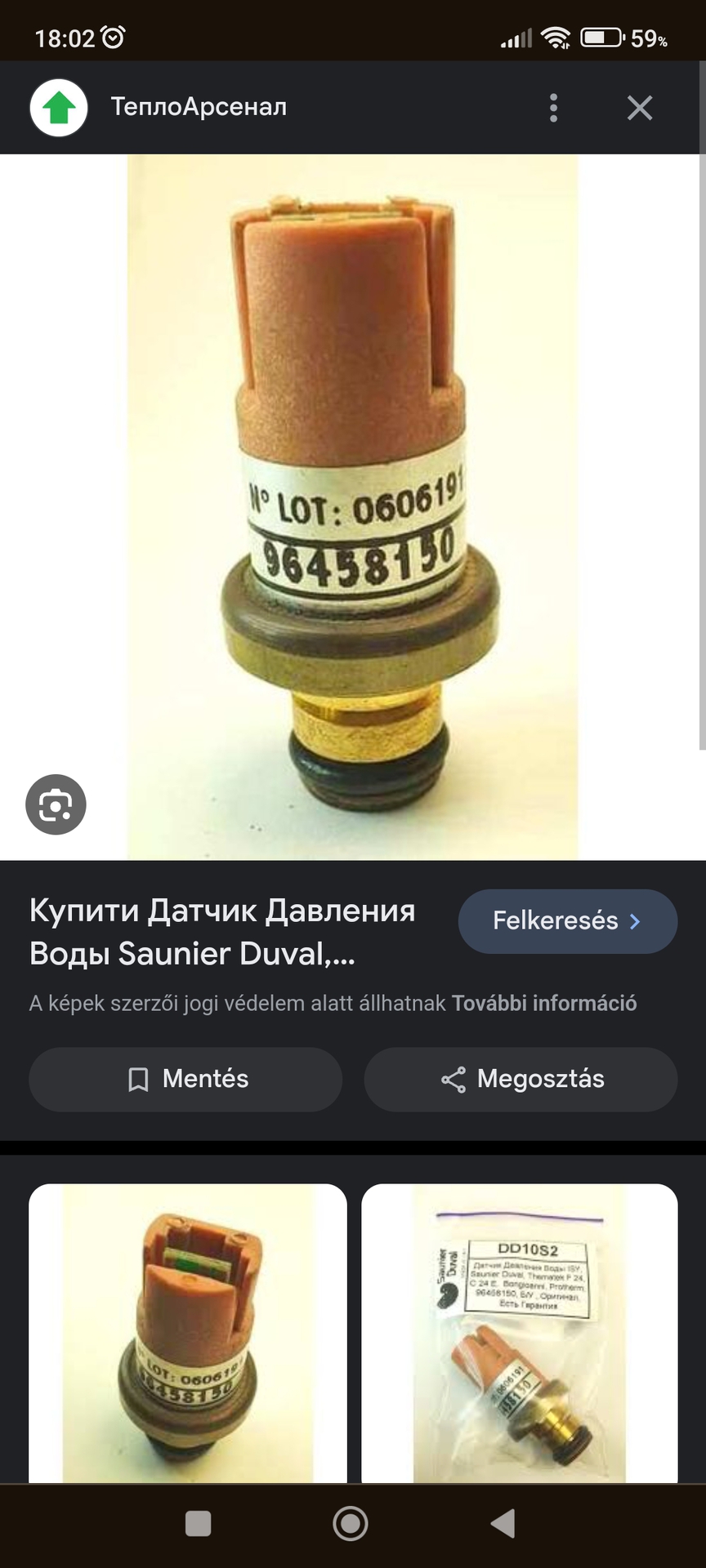The height and width of the screenshot is (1568, 706).
Task: Open the three-dot overflow menu
Action: click(554, 108)
